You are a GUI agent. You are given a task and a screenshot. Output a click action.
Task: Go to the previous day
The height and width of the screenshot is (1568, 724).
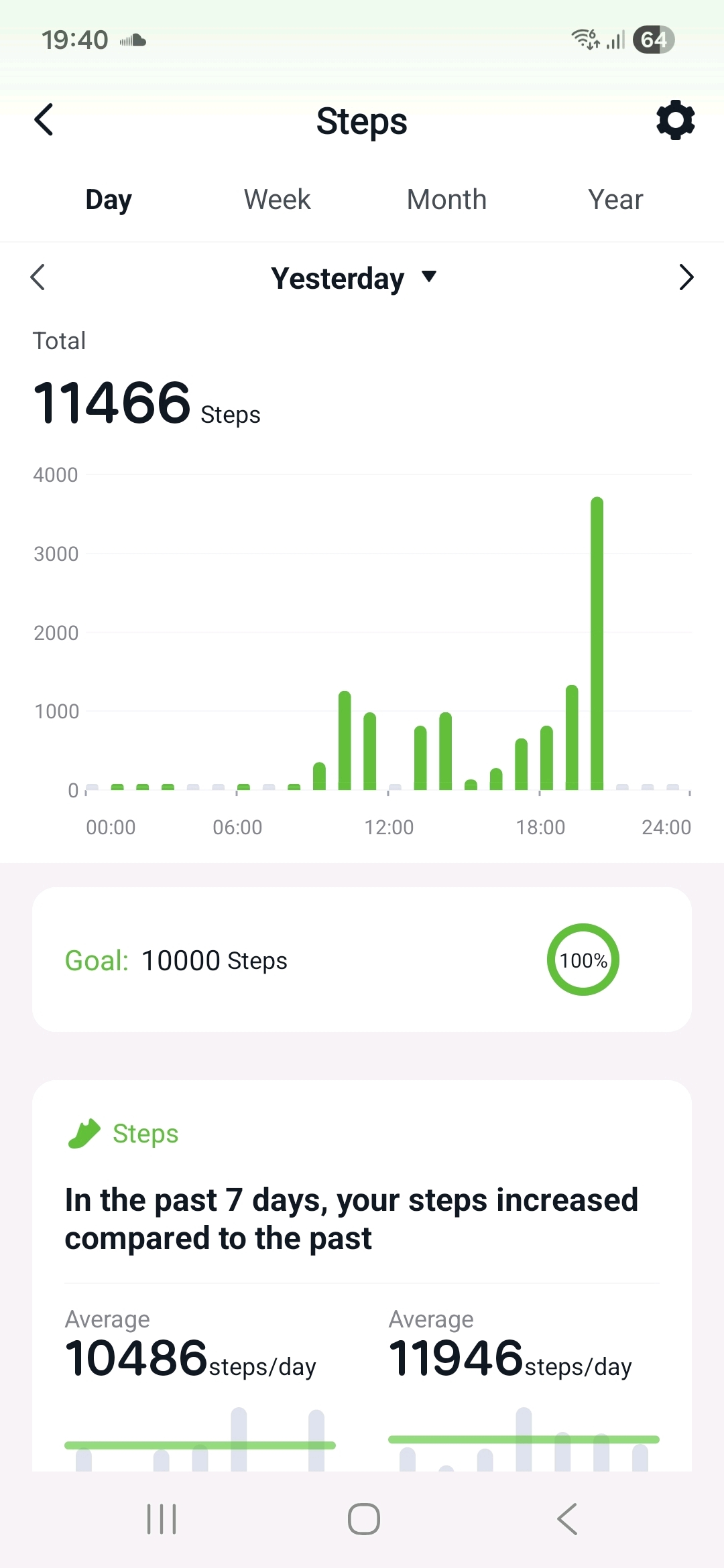click(x=38, y=277)
